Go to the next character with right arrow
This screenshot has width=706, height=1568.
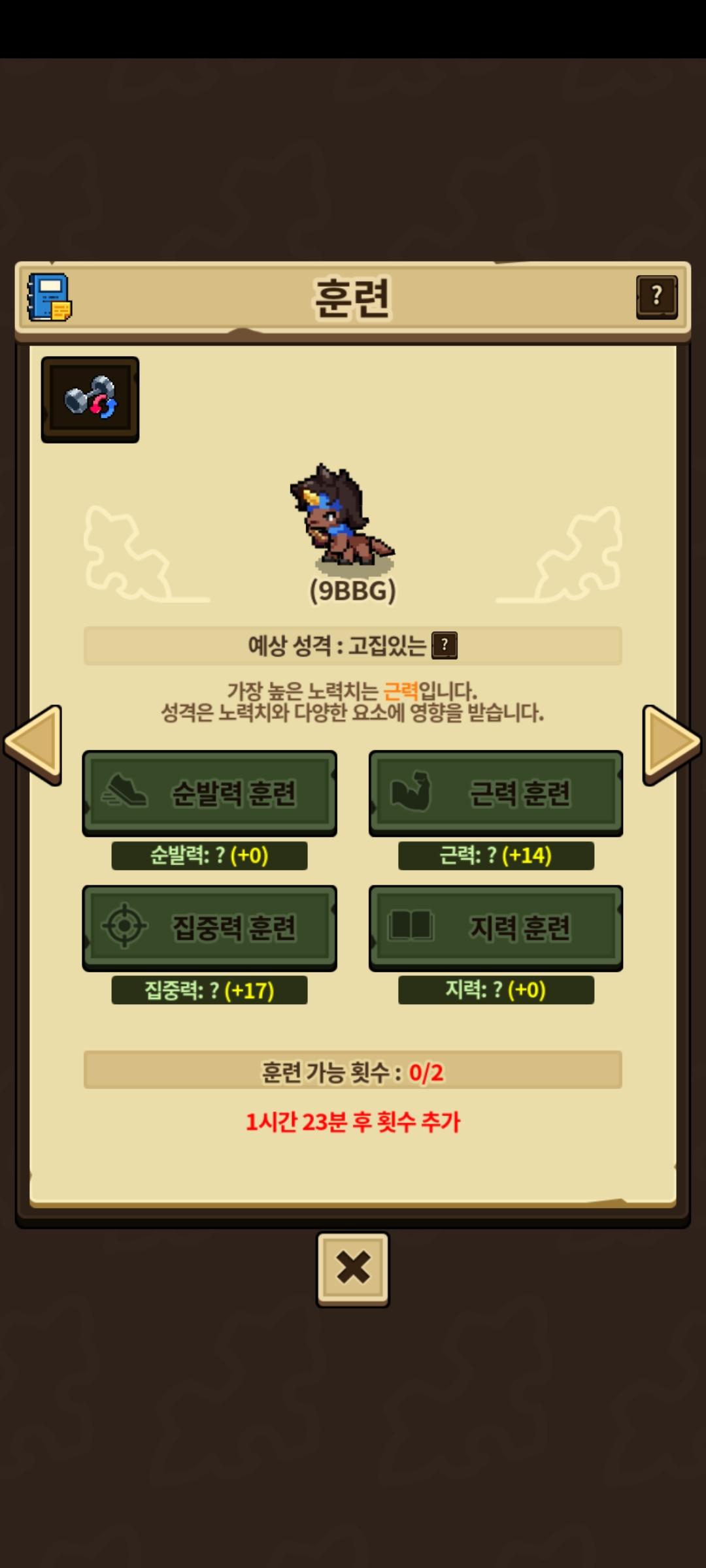pos(671,744)
